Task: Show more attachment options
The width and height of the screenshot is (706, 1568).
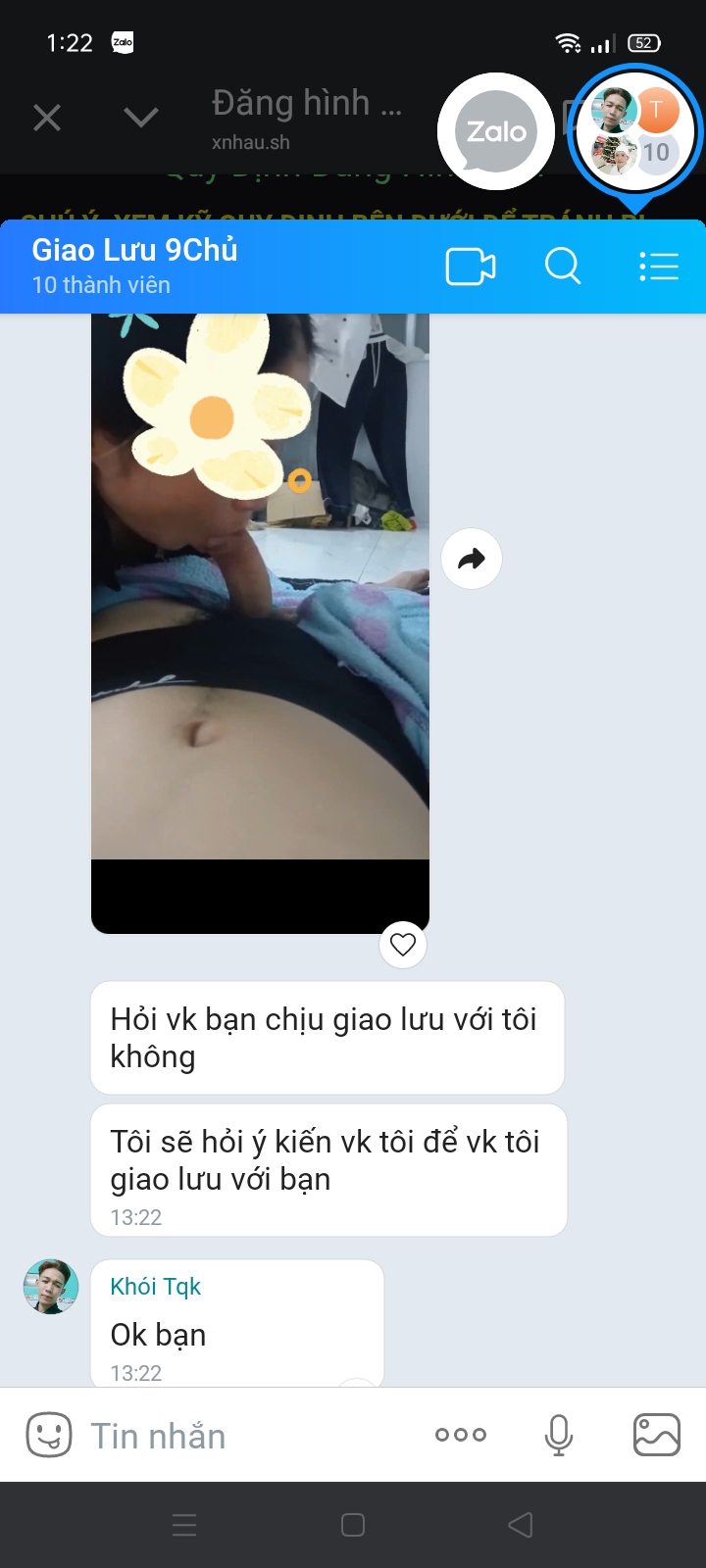Action: 460,1435
